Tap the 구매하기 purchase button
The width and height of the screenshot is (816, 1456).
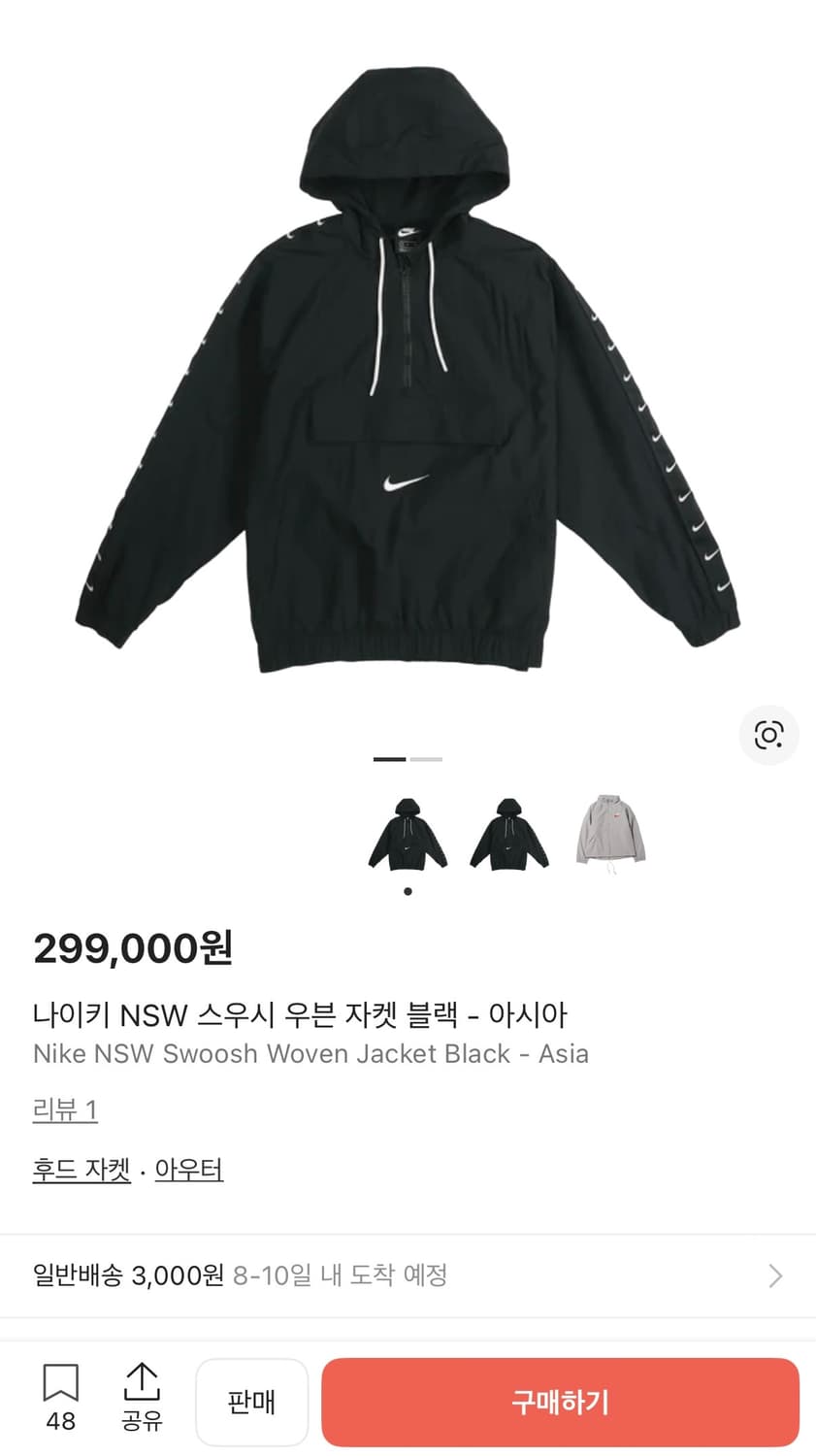click(x=561, y=1401)
